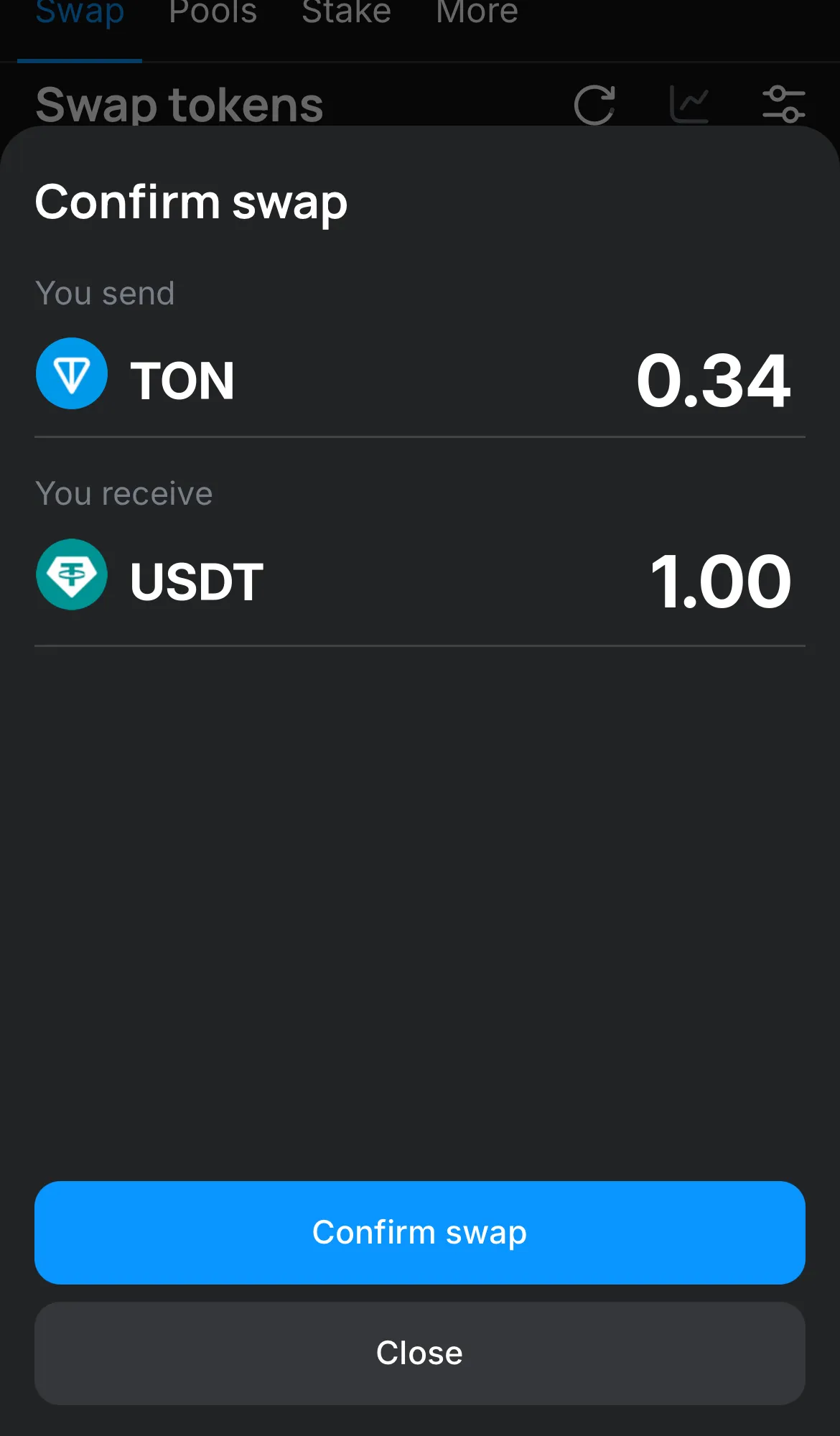Click the You send section label
Image resolution: width=840 pixels, height=1436 pixels.
click(105, 293)
